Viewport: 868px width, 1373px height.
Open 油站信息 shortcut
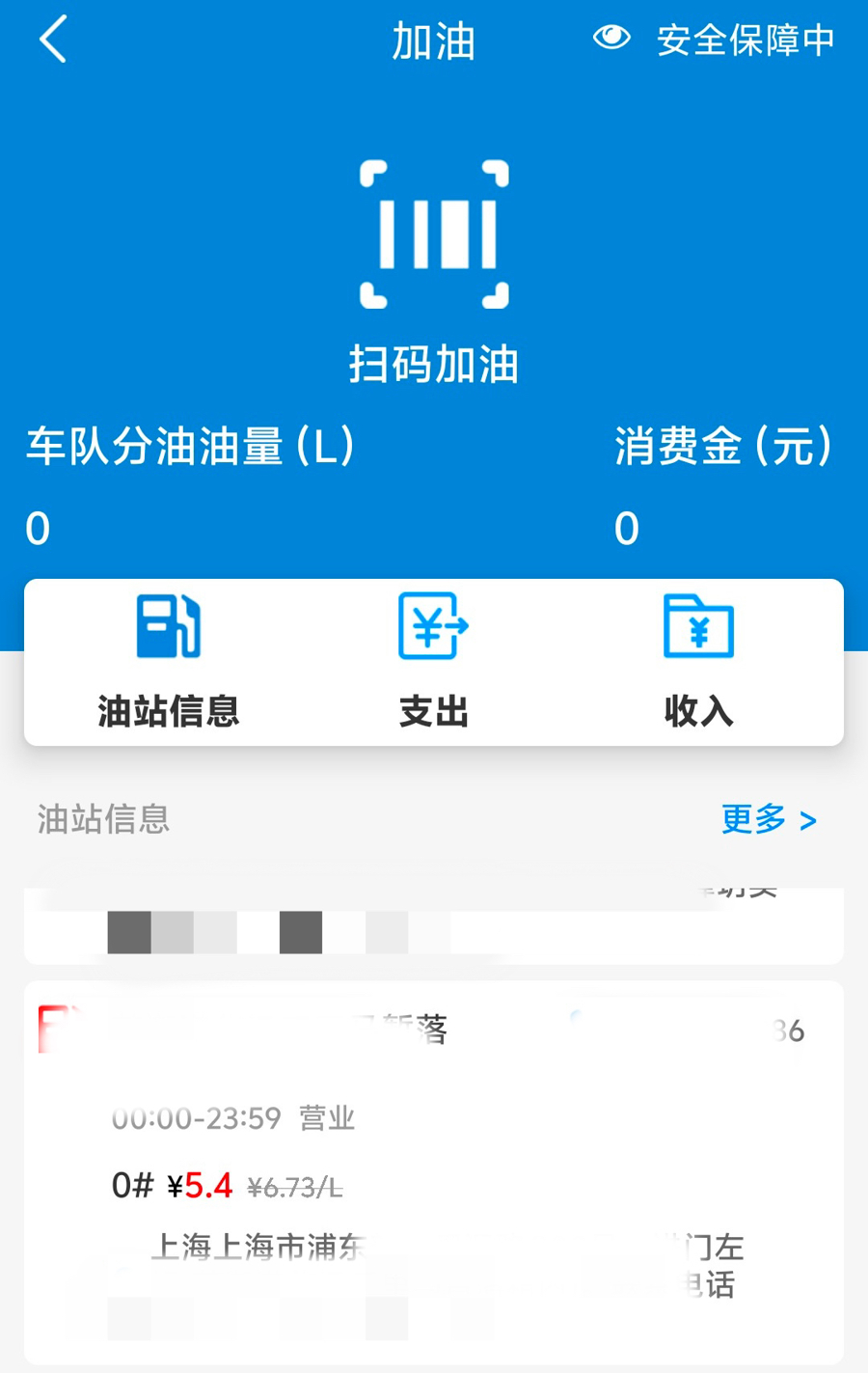[x=169, y=663]
